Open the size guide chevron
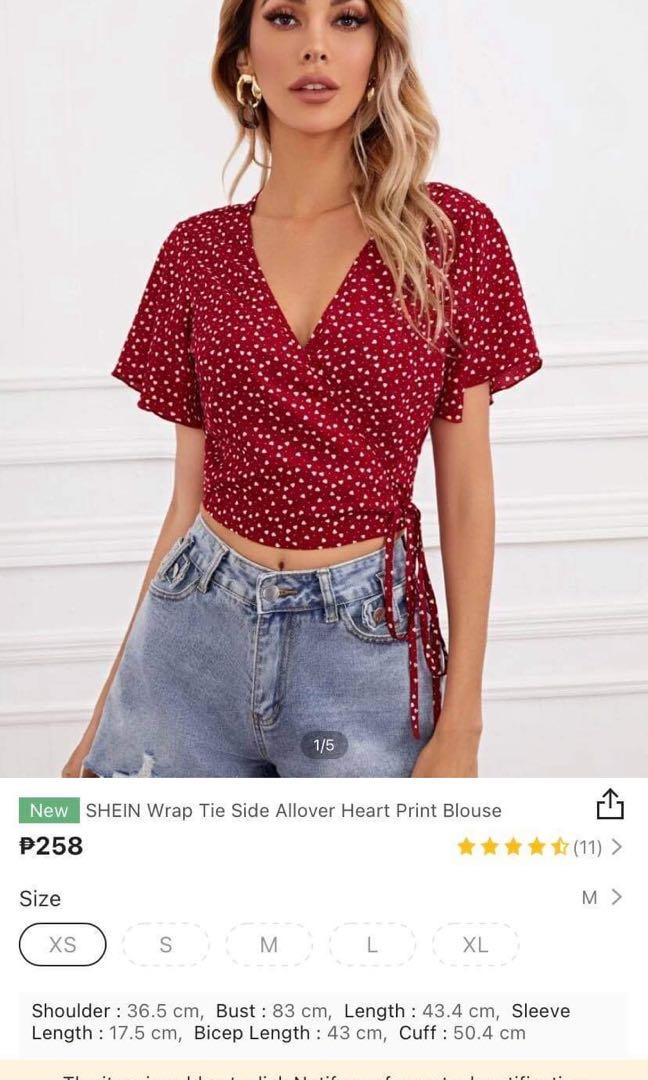This screenshot has height=1080, width=648. [x=616, y=897]
